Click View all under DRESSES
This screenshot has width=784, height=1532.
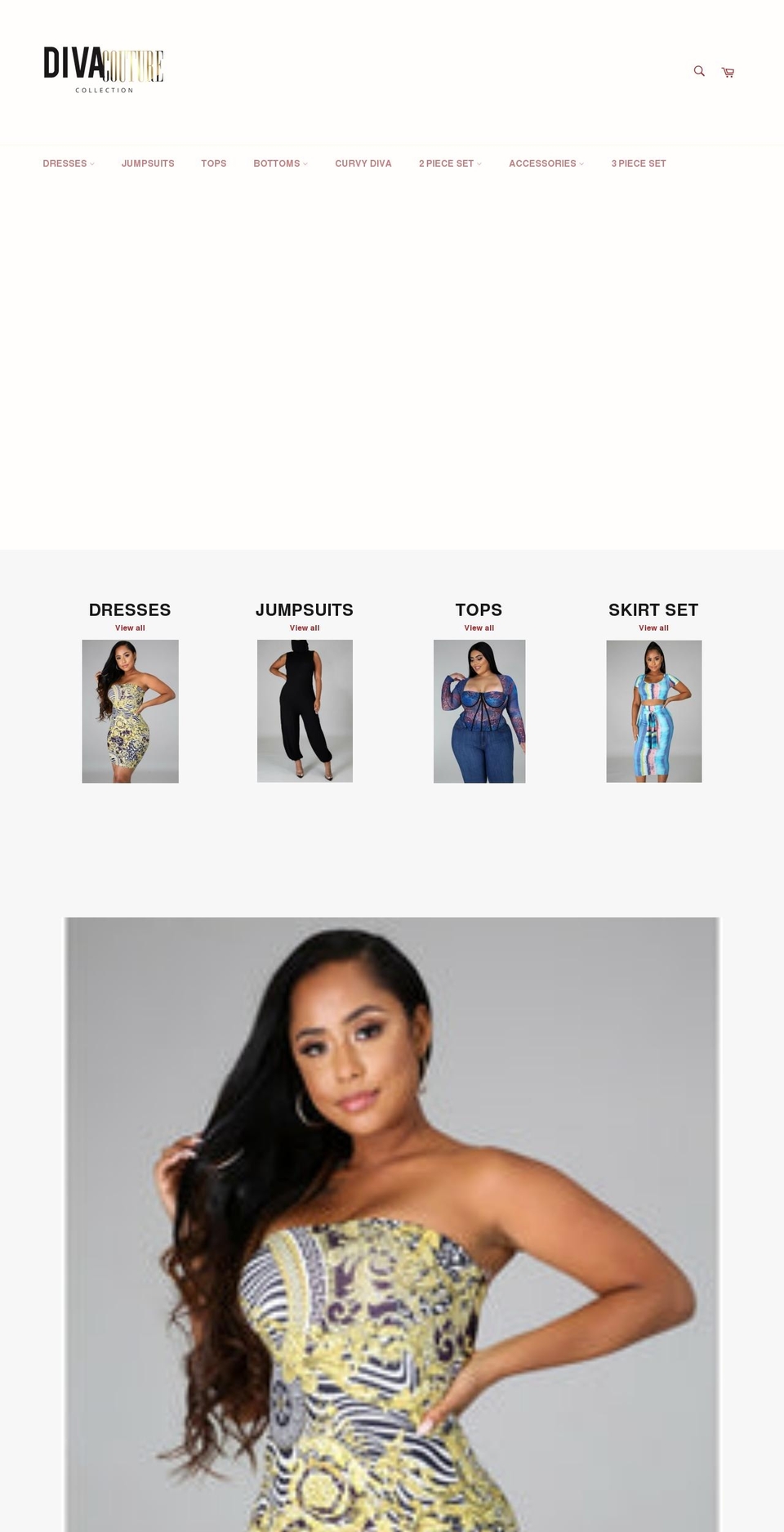(130, 628)
